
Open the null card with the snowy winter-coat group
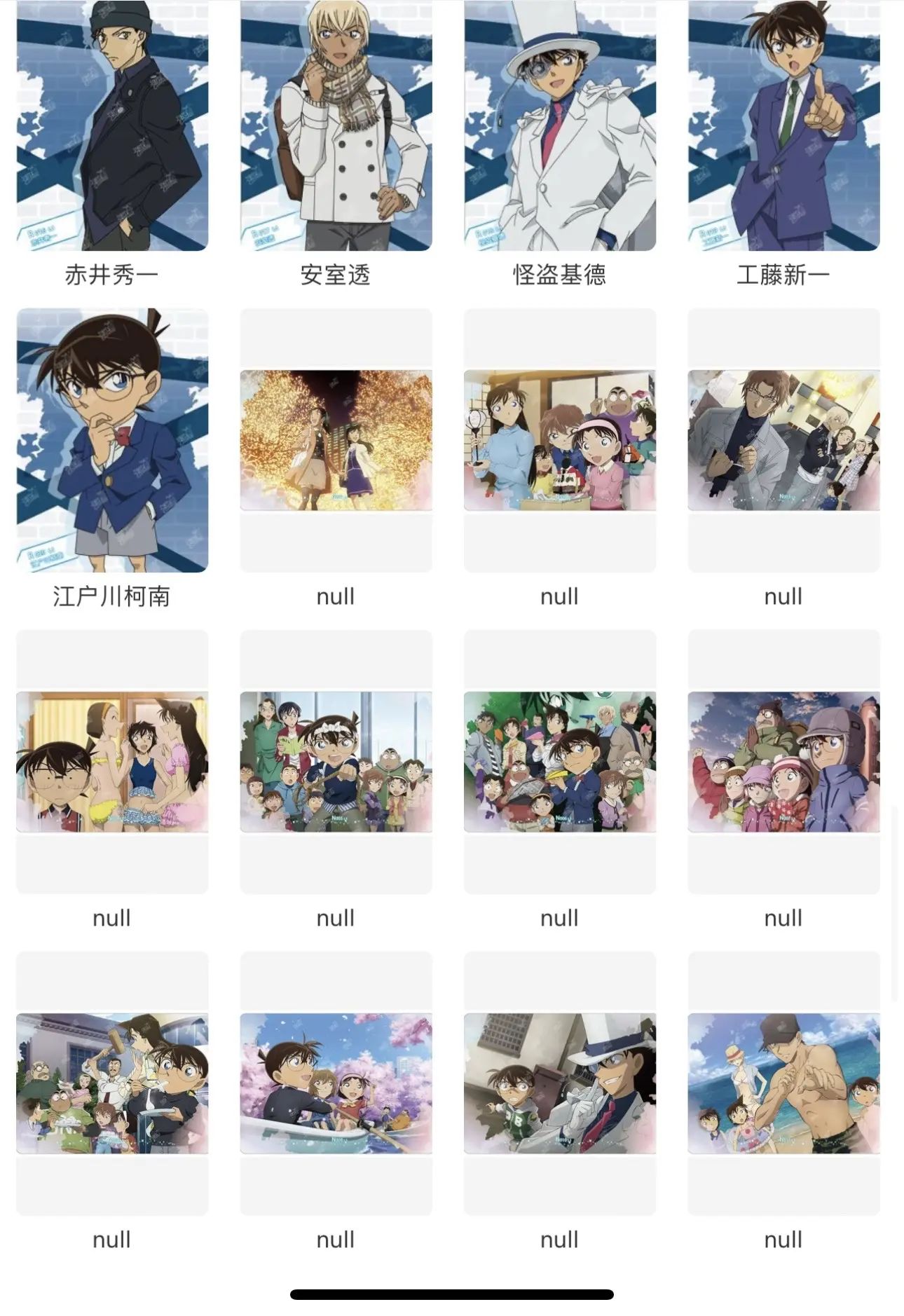click(x=783, y=762)
